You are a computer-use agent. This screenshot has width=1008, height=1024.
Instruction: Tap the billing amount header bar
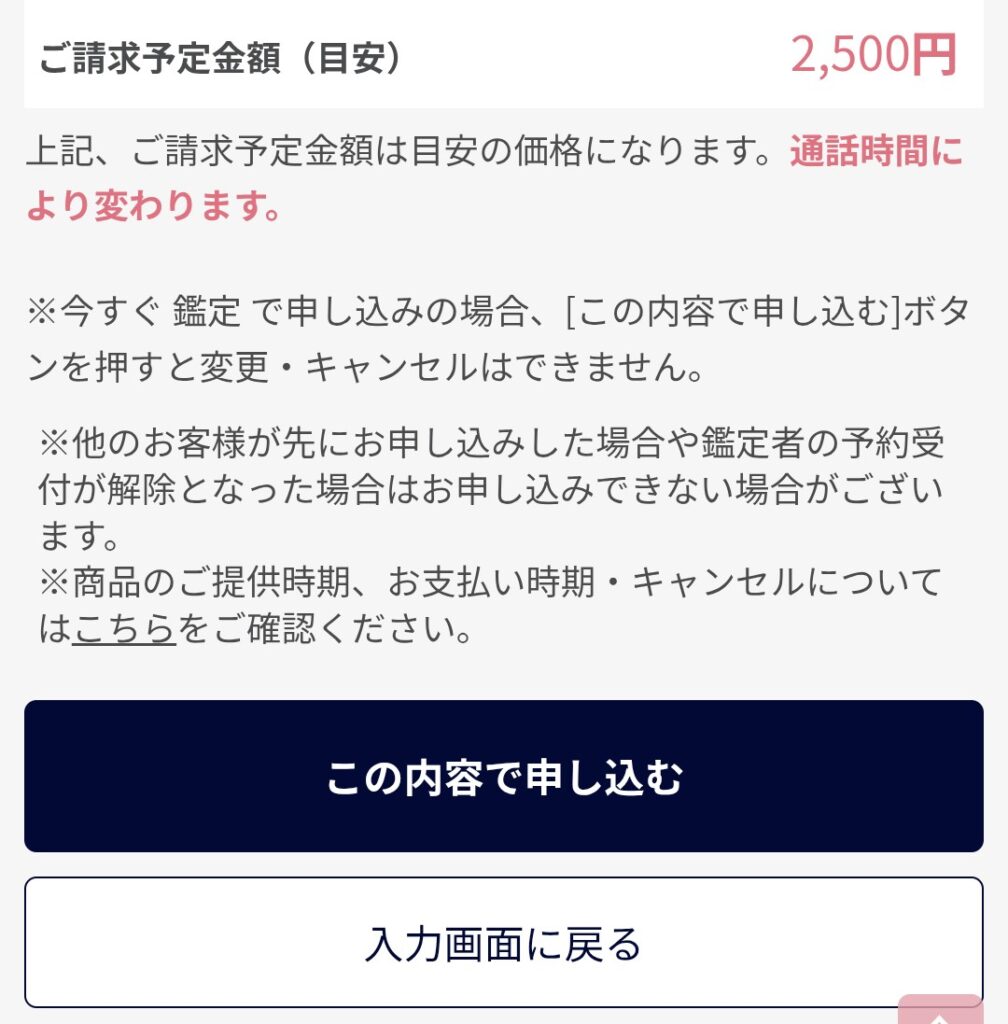(504, 58)
